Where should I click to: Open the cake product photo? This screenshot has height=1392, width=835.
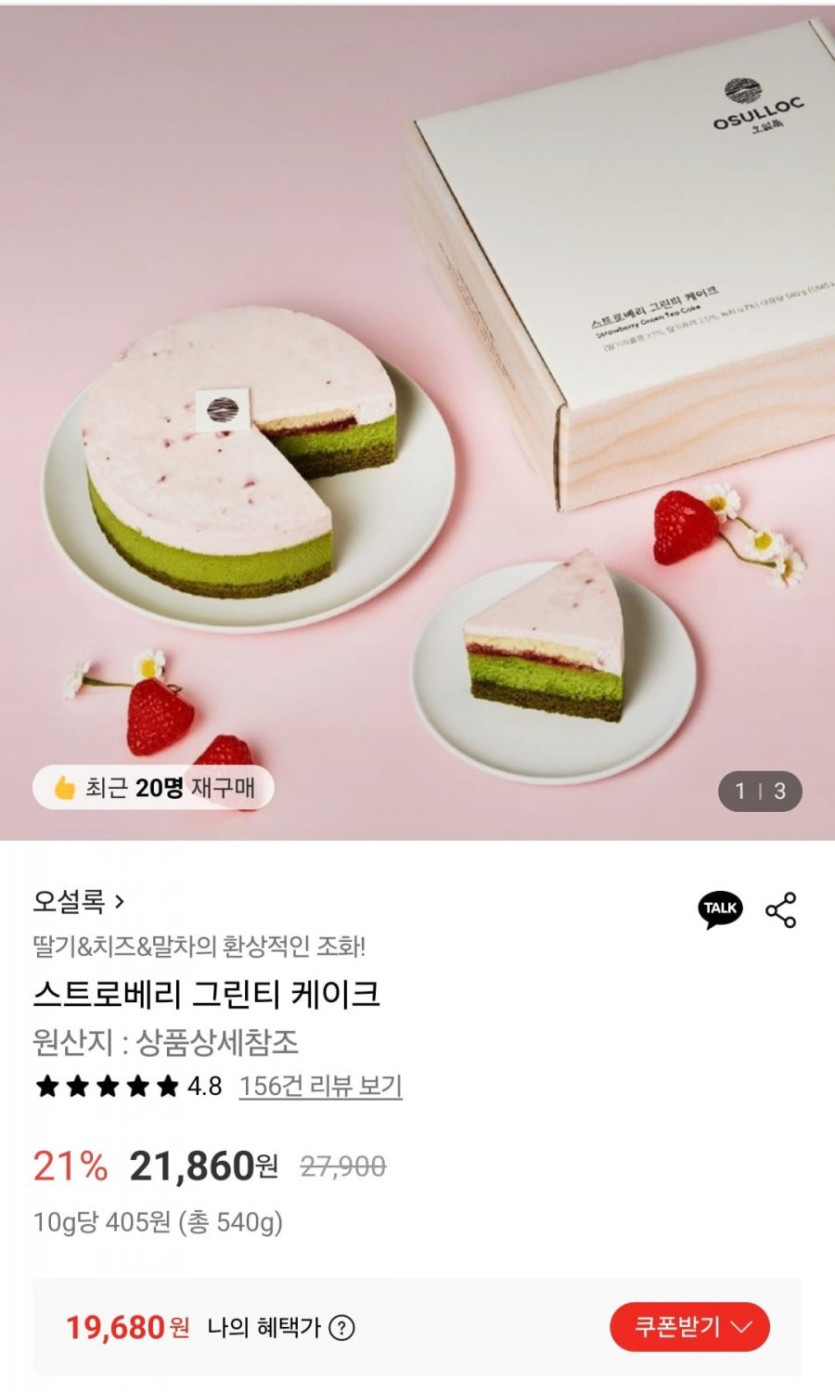(417, 420)
